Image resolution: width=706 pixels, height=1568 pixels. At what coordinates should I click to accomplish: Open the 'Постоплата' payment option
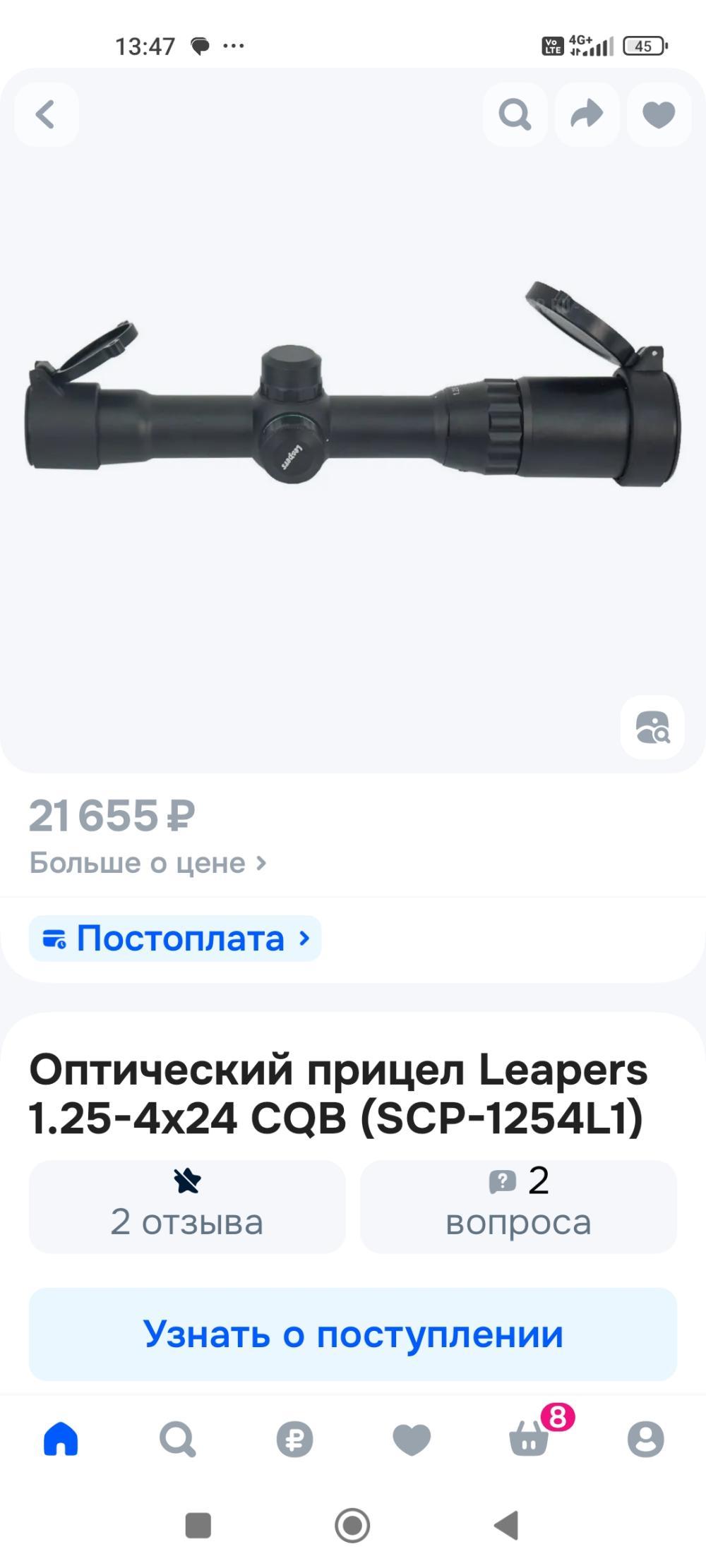coord(174,939)
